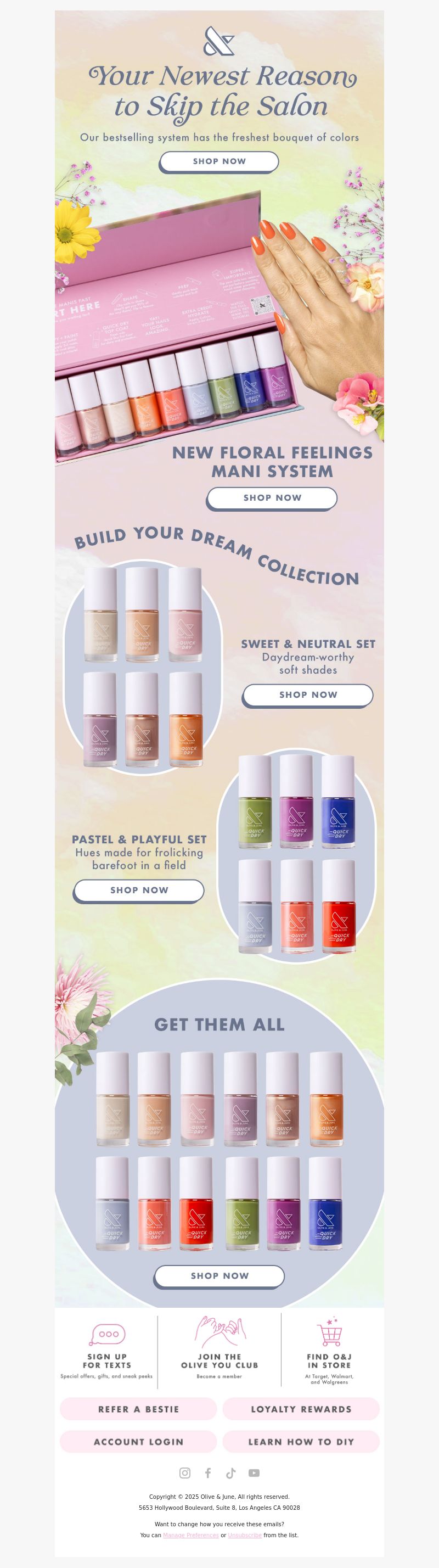The image size is (439, 1568).
Task: Shop the Sweet & Neutral Set
Action: click(x=308, y=695)
